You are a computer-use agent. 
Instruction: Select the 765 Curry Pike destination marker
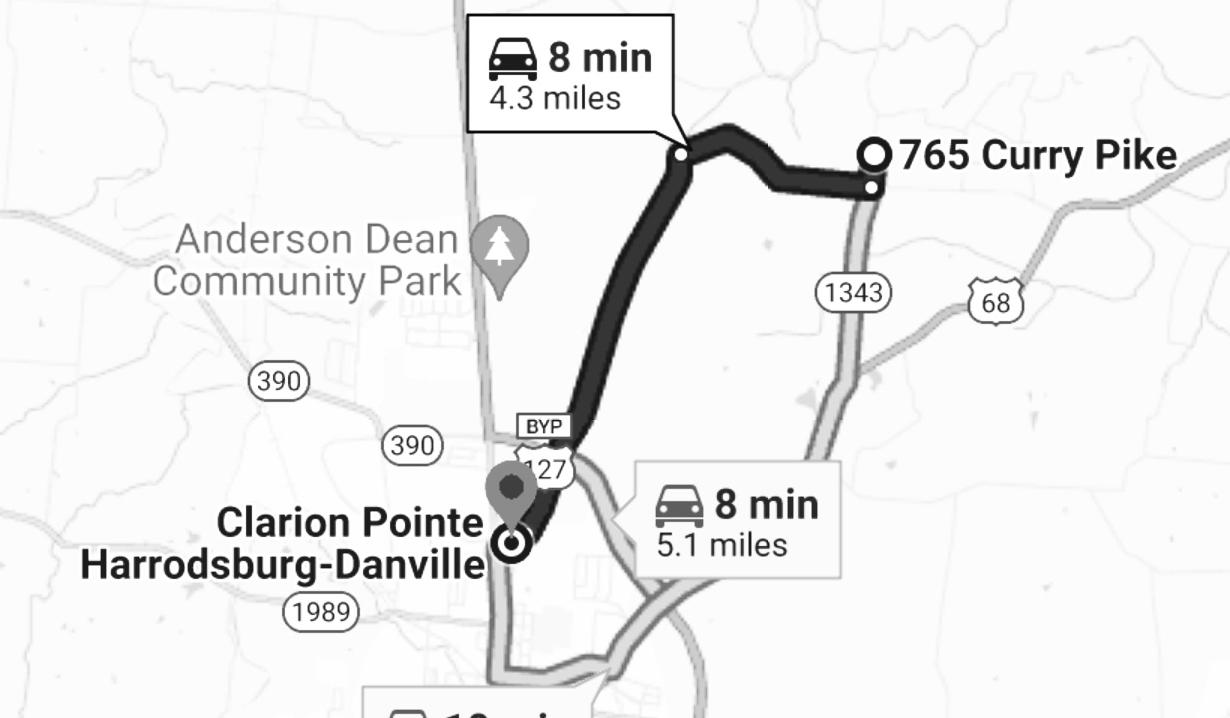pos(875,155)
